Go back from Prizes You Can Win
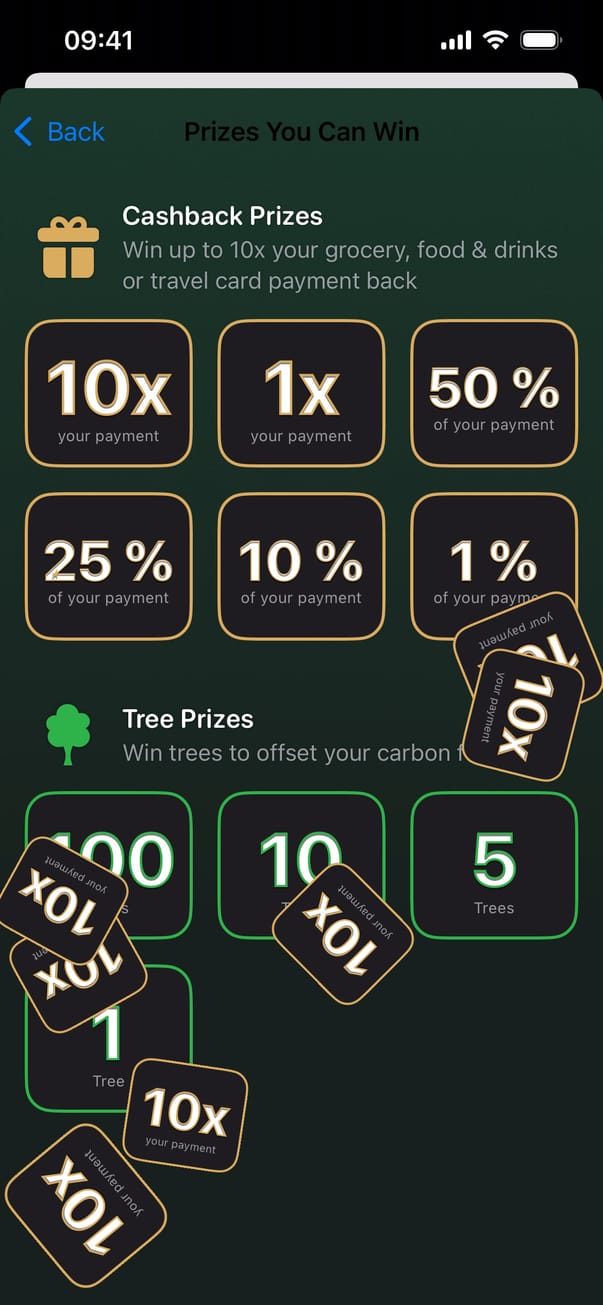The height and width of the screenshot is (1305, 603). [60, 132]
